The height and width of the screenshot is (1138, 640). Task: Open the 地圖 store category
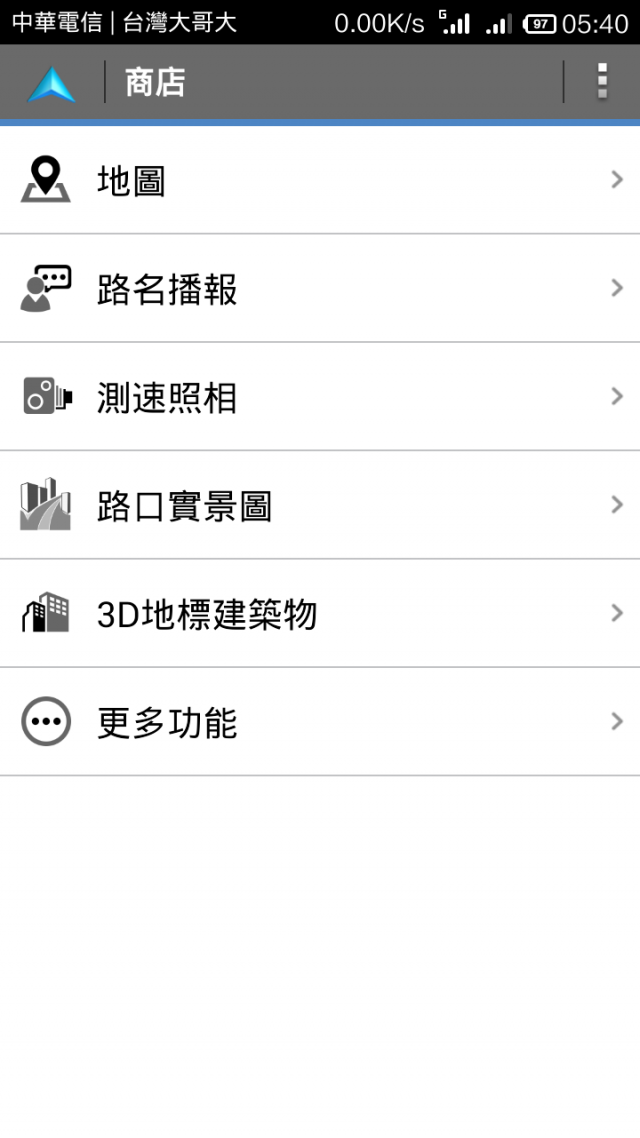pyautogui.click(x=320, y=180)
